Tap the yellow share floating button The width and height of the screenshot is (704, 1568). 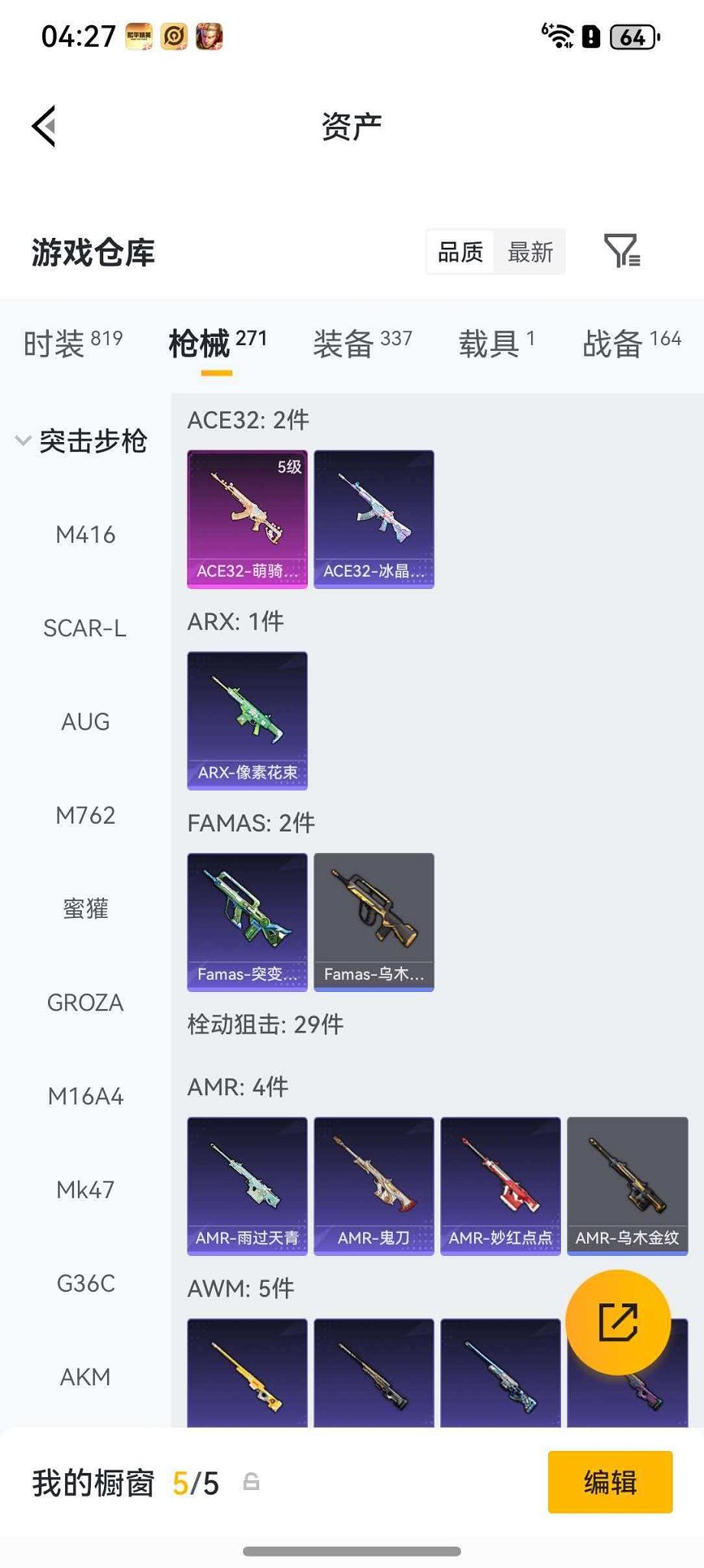coord(618,1321)
